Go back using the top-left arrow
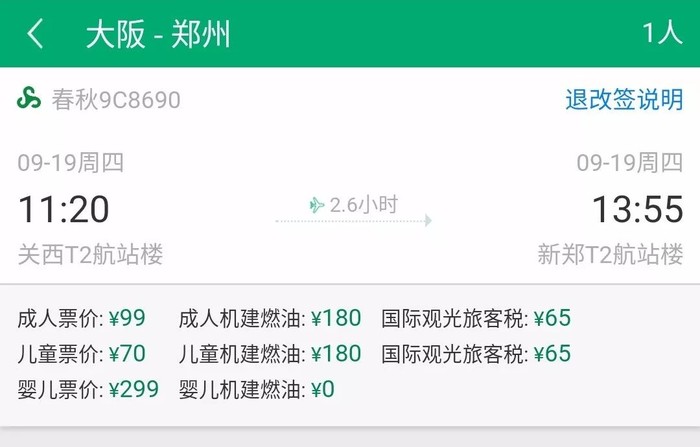 pos(36,34)
